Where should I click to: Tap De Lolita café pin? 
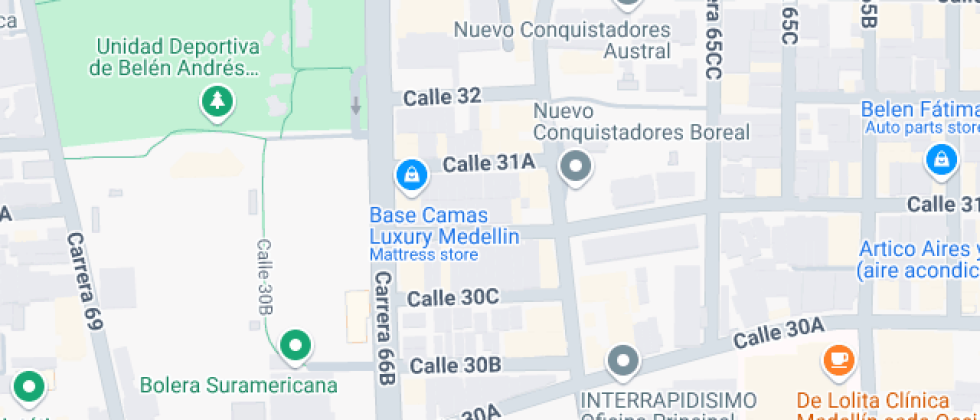tap(838, 358)
